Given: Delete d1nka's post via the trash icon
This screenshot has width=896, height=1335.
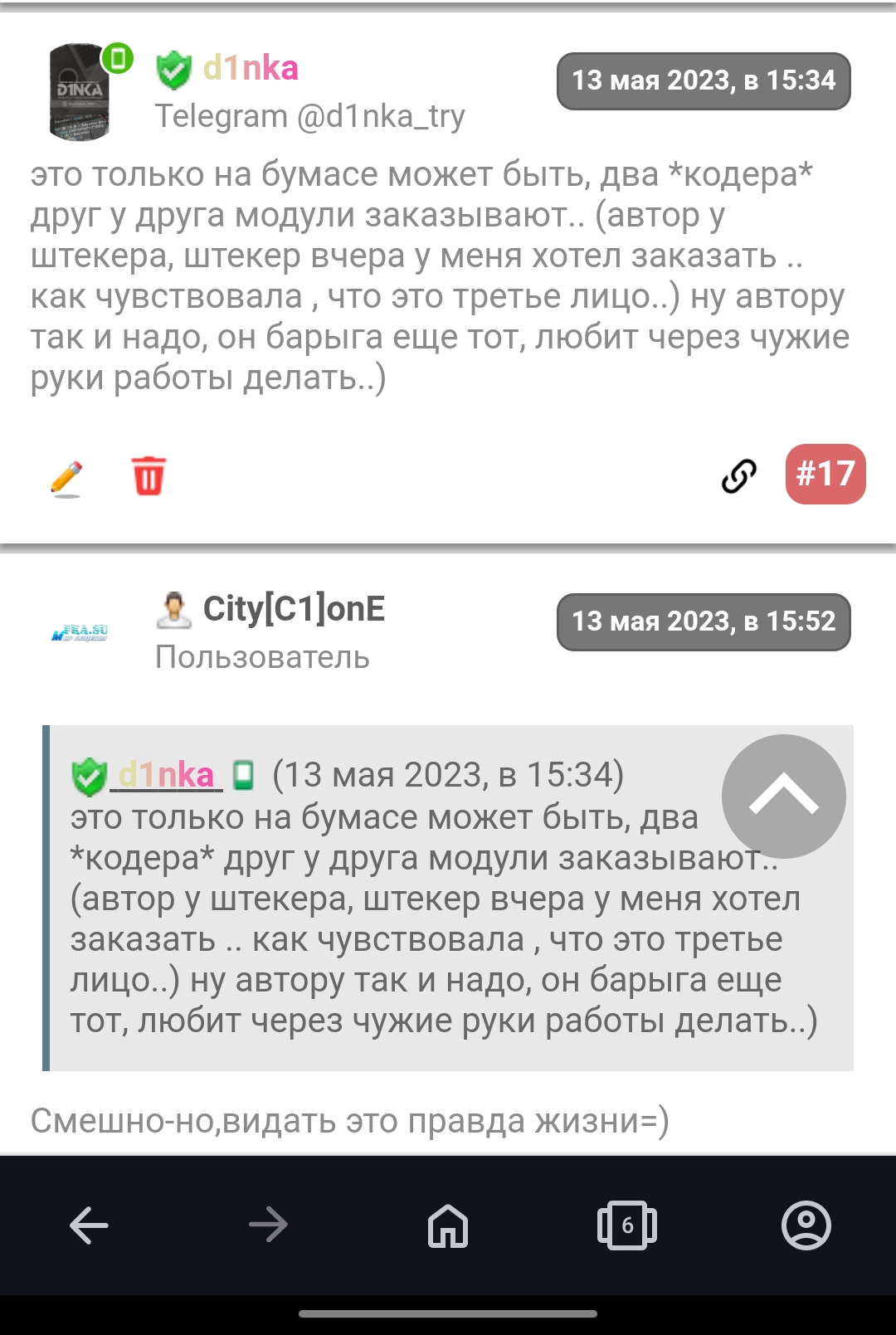Looking at the screenshot, I should pyautogui.click(x=149, y=476).
